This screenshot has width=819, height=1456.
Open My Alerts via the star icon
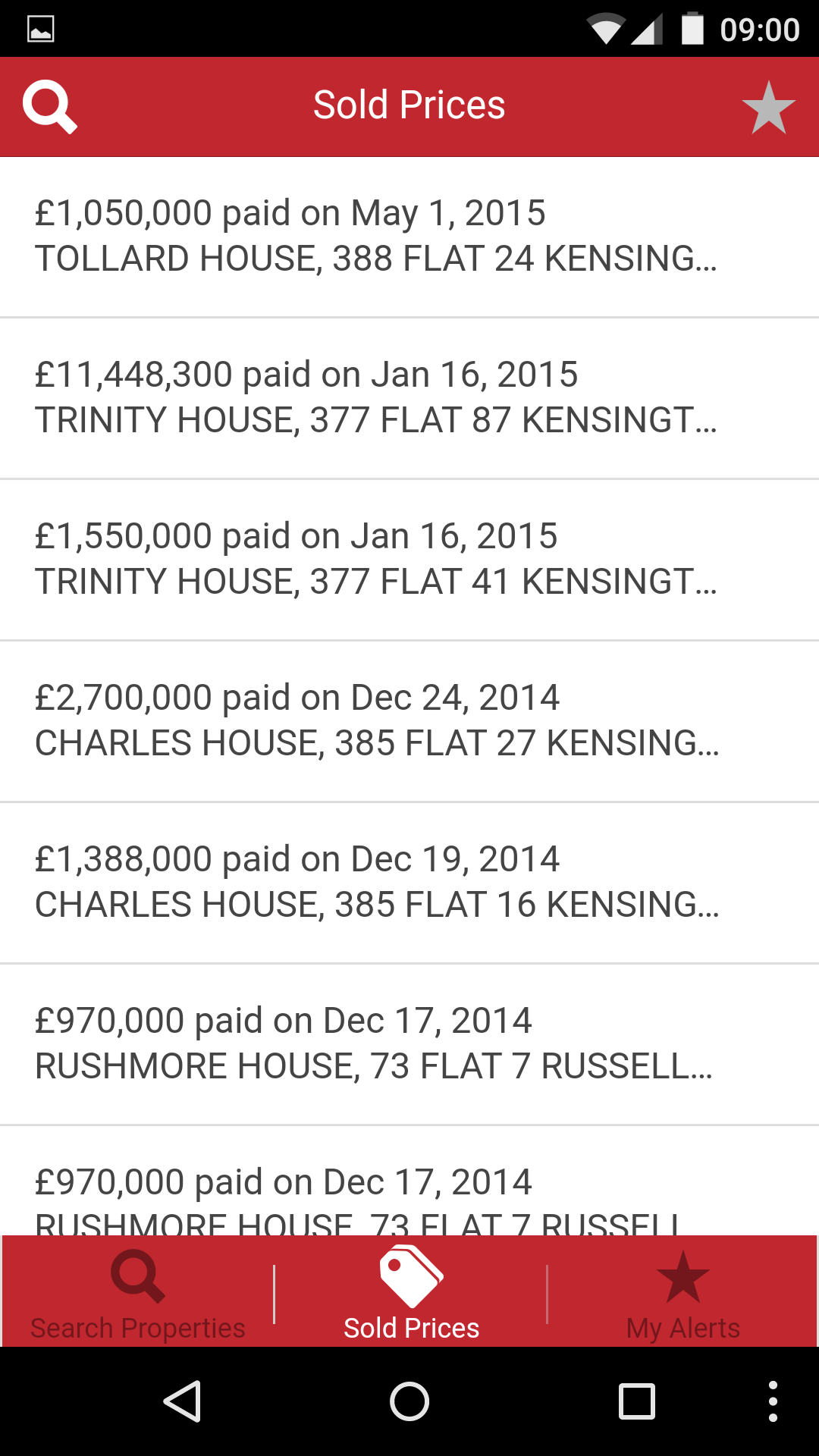click(x=682, y=1280)
